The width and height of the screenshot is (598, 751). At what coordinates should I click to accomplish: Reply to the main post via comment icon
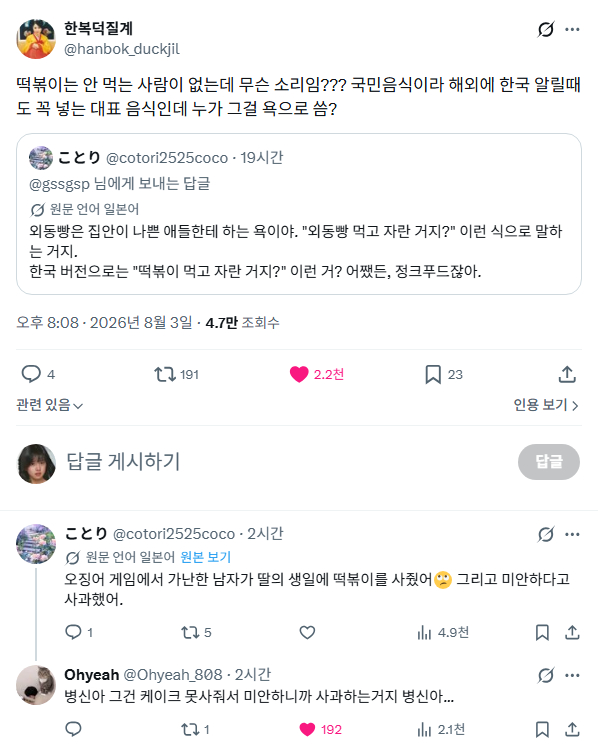[x=31, y=374]
